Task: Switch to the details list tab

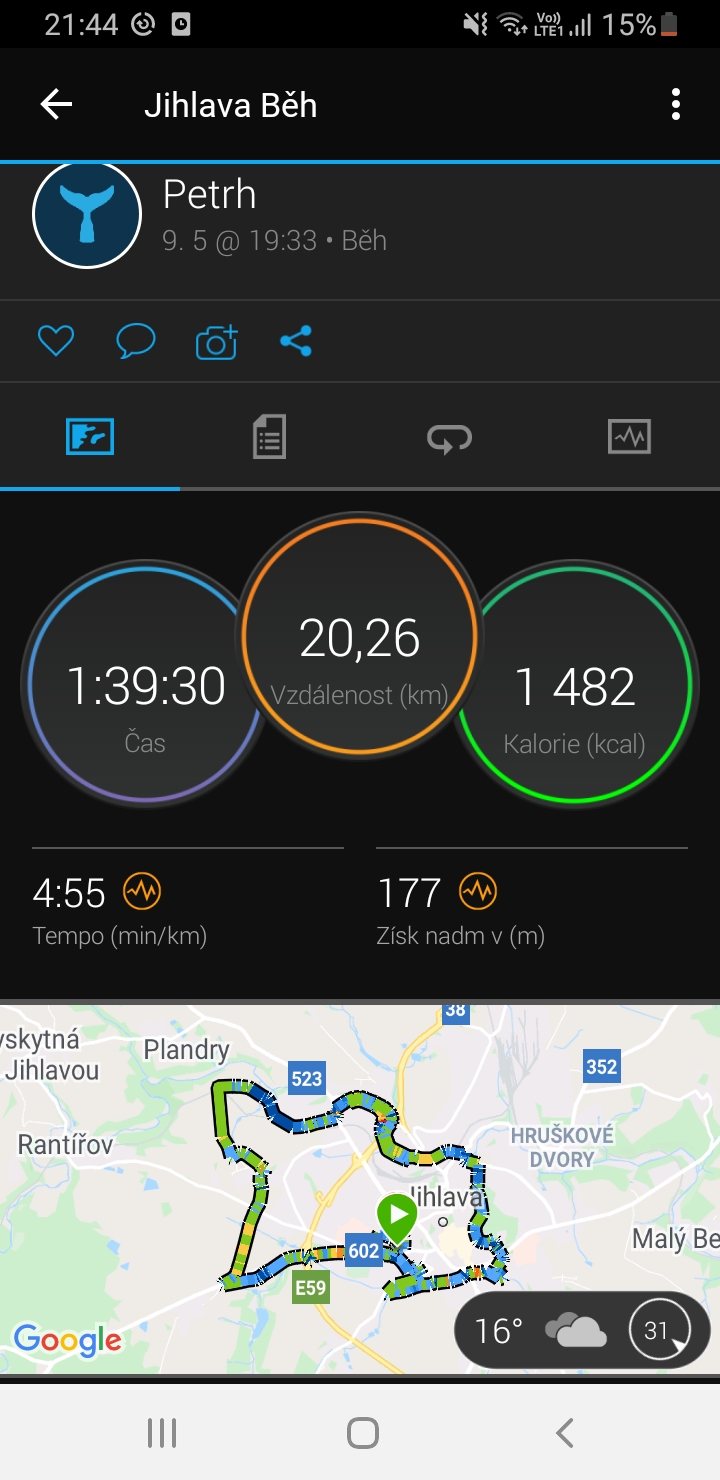Action: (x=269, y=437)
